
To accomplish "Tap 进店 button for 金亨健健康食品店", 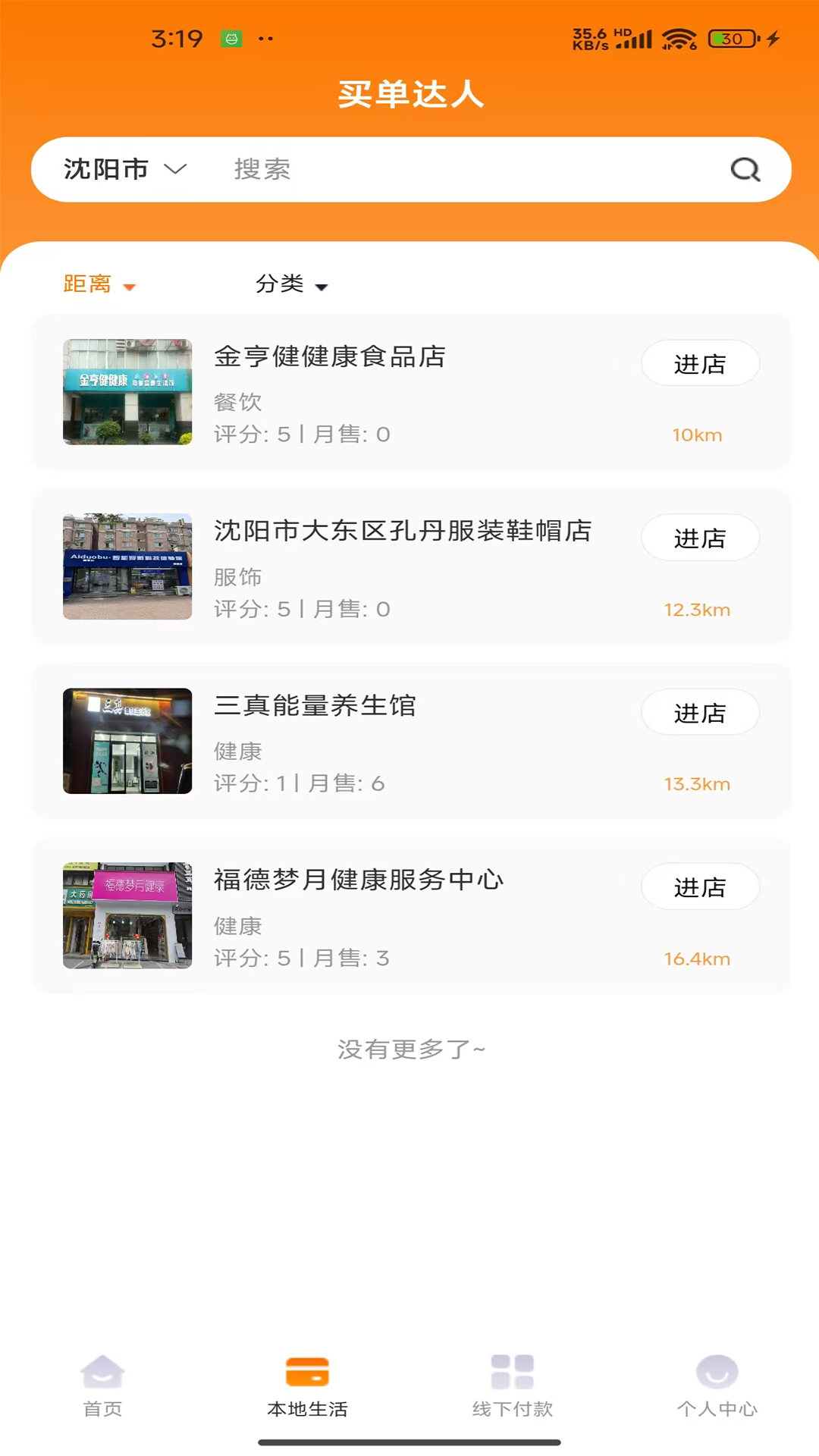I will (700, 363).
